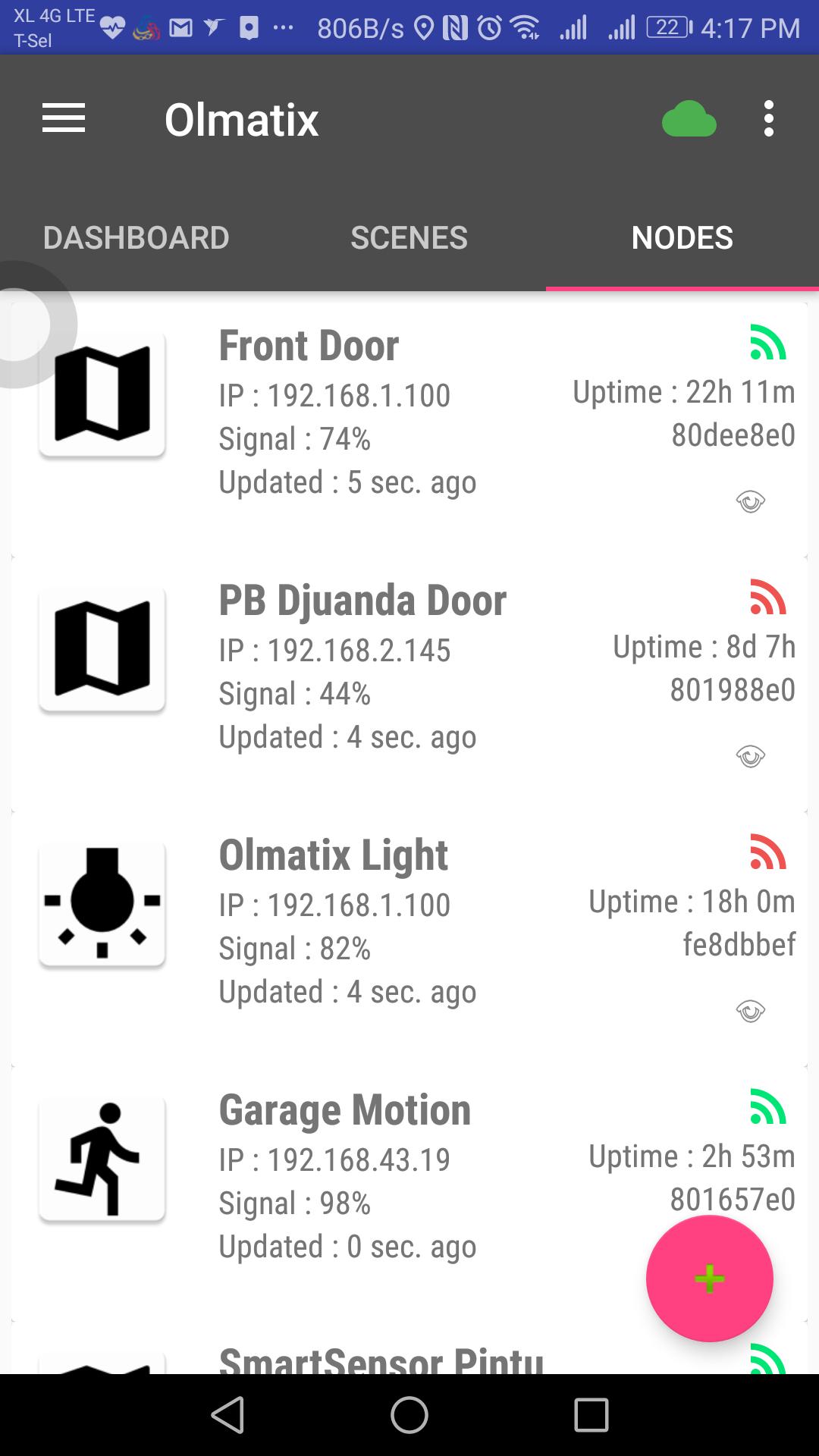Switch to the DASHBOARD tab
This screenshot has height=1456, width=819.
(x=136, y=237)
